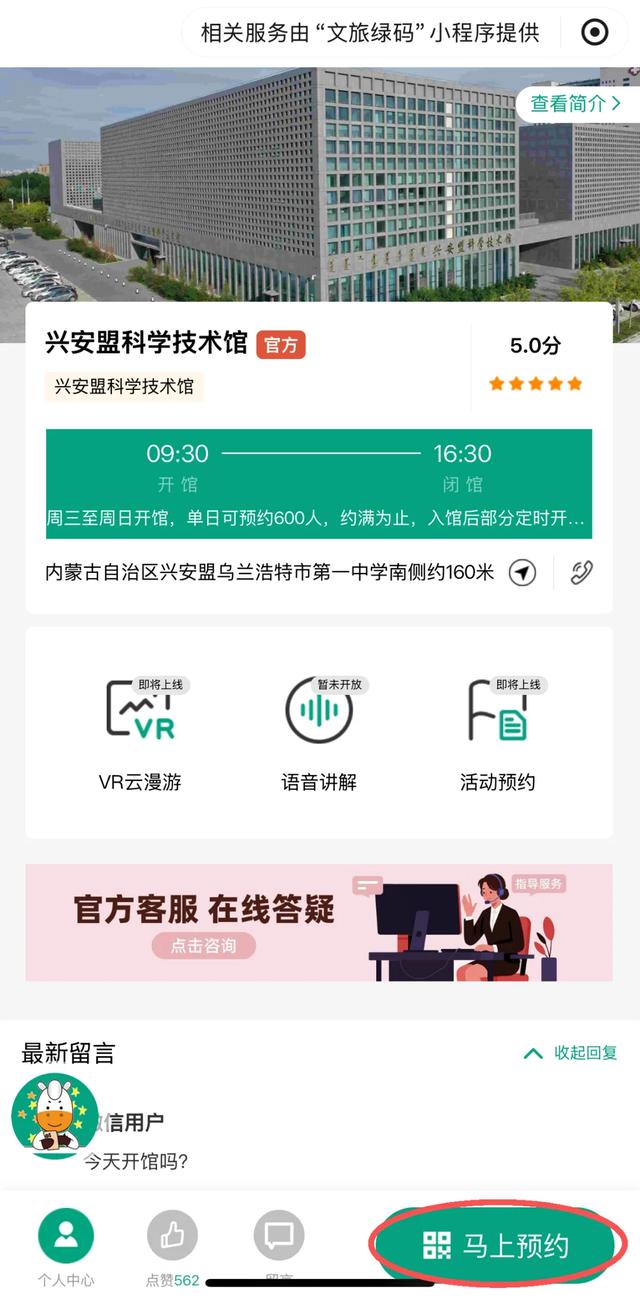Open the 留言 comment button

(x=279, y=1243)
